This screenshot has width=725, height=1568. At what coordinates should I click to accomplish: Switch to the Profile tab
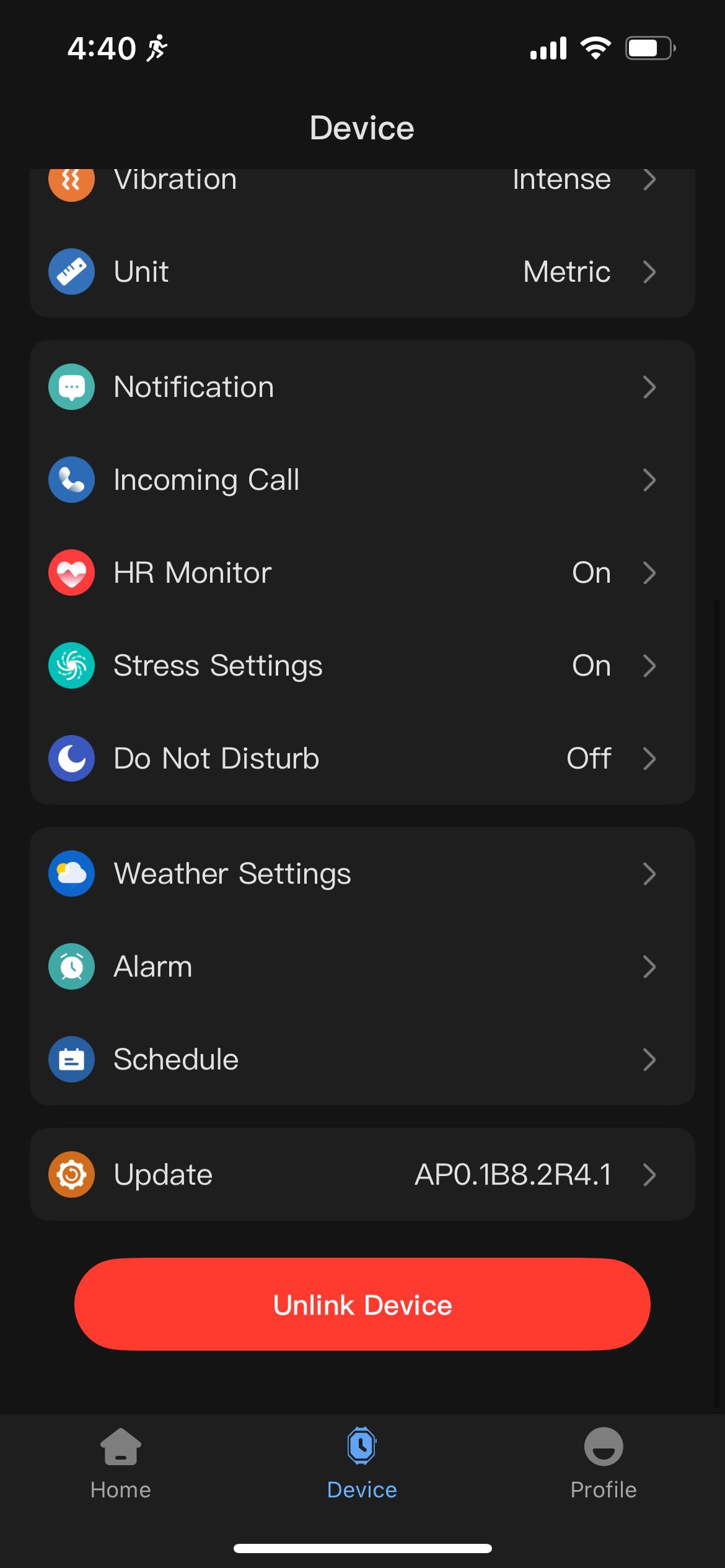603,1463
